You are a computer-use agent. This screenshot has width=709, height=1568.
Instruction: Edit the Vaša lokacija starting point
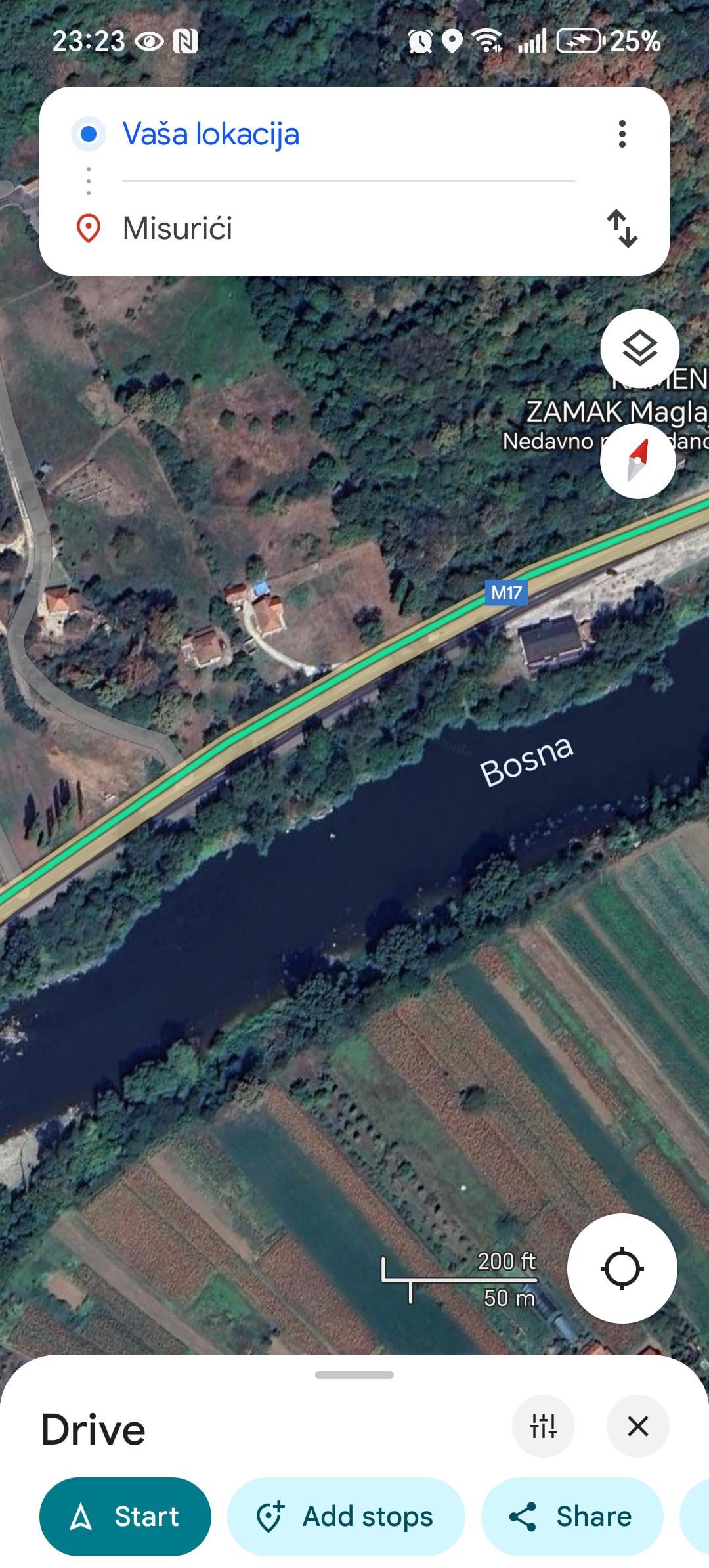211,134
